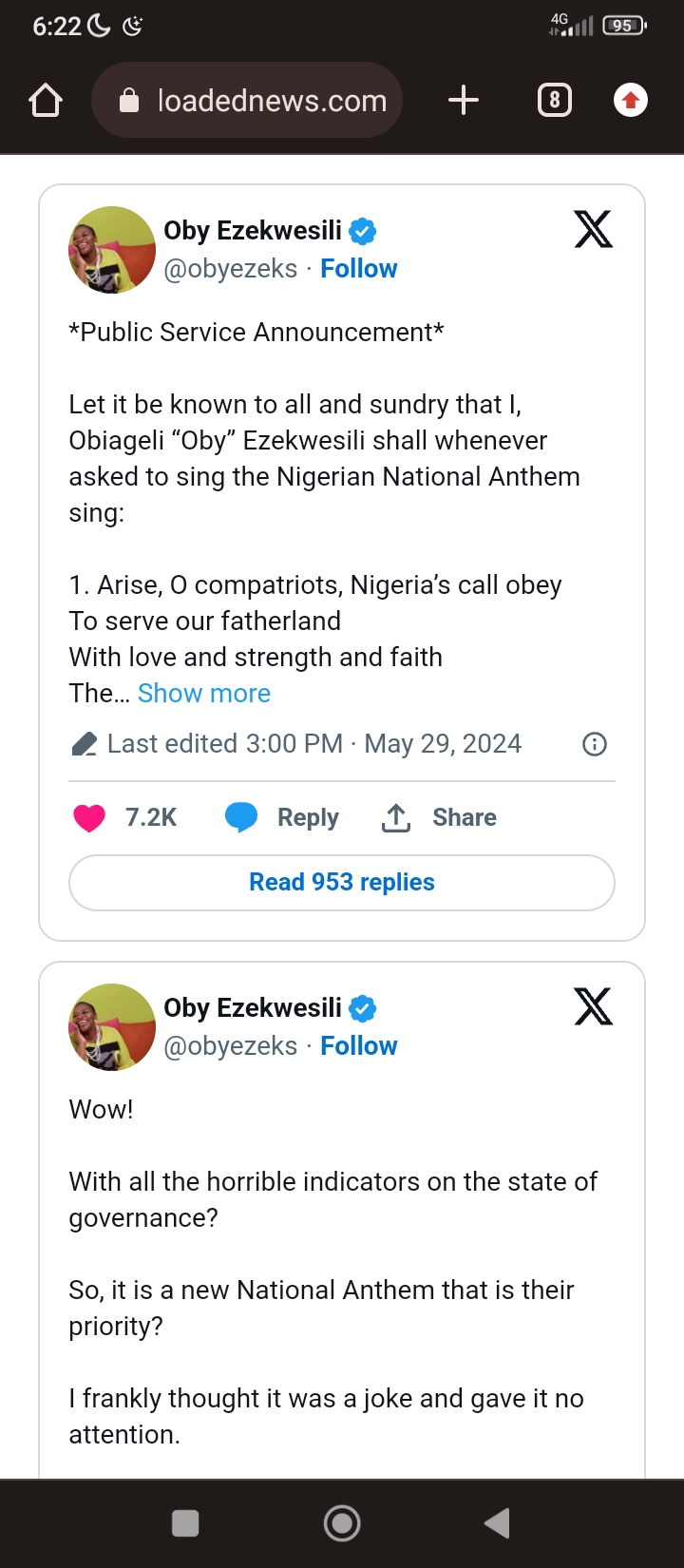This screenshot has width=684, height=1568.
Task: Click the X logo on the second tweet
Action: point(593,1006)
